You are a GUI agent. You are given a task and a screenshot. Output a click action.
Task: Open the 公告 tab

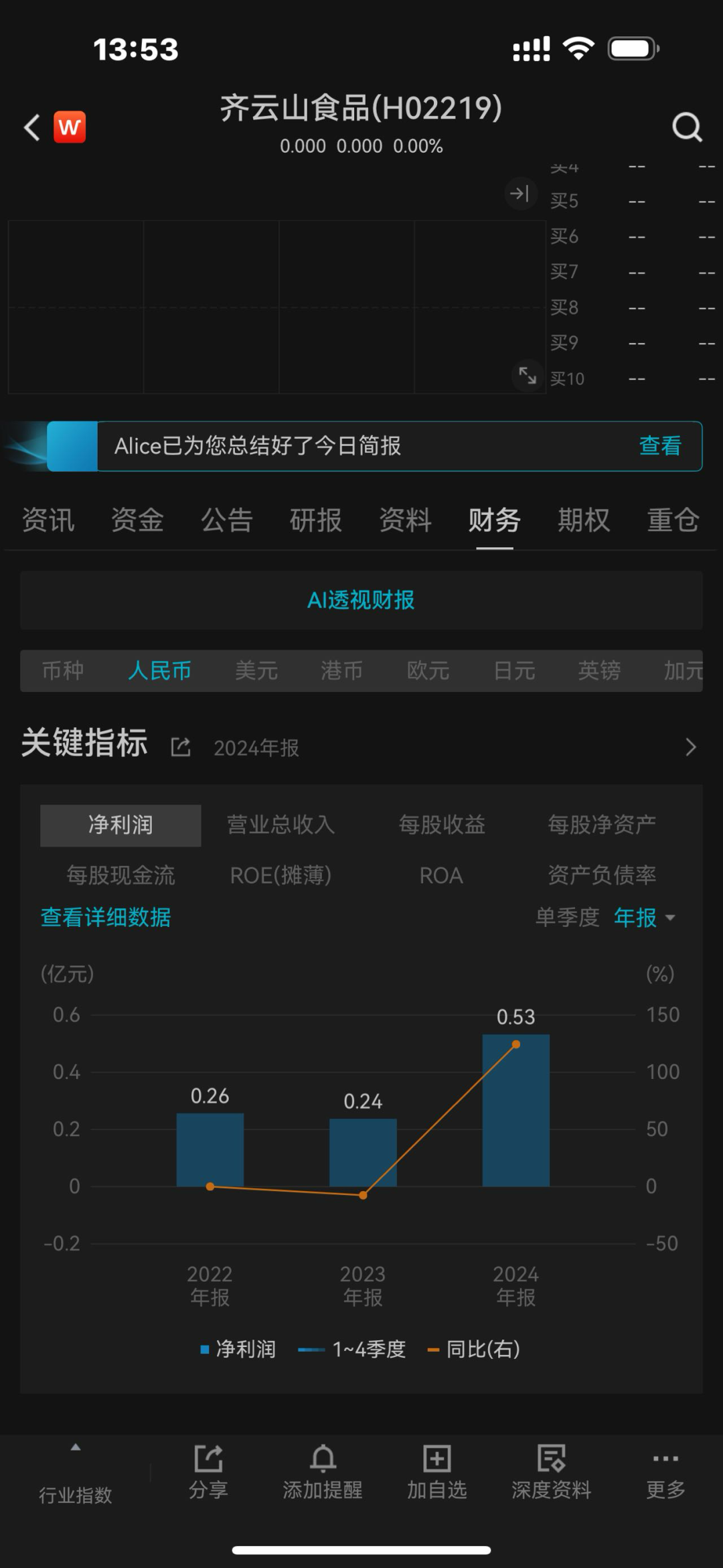(227, 520)
